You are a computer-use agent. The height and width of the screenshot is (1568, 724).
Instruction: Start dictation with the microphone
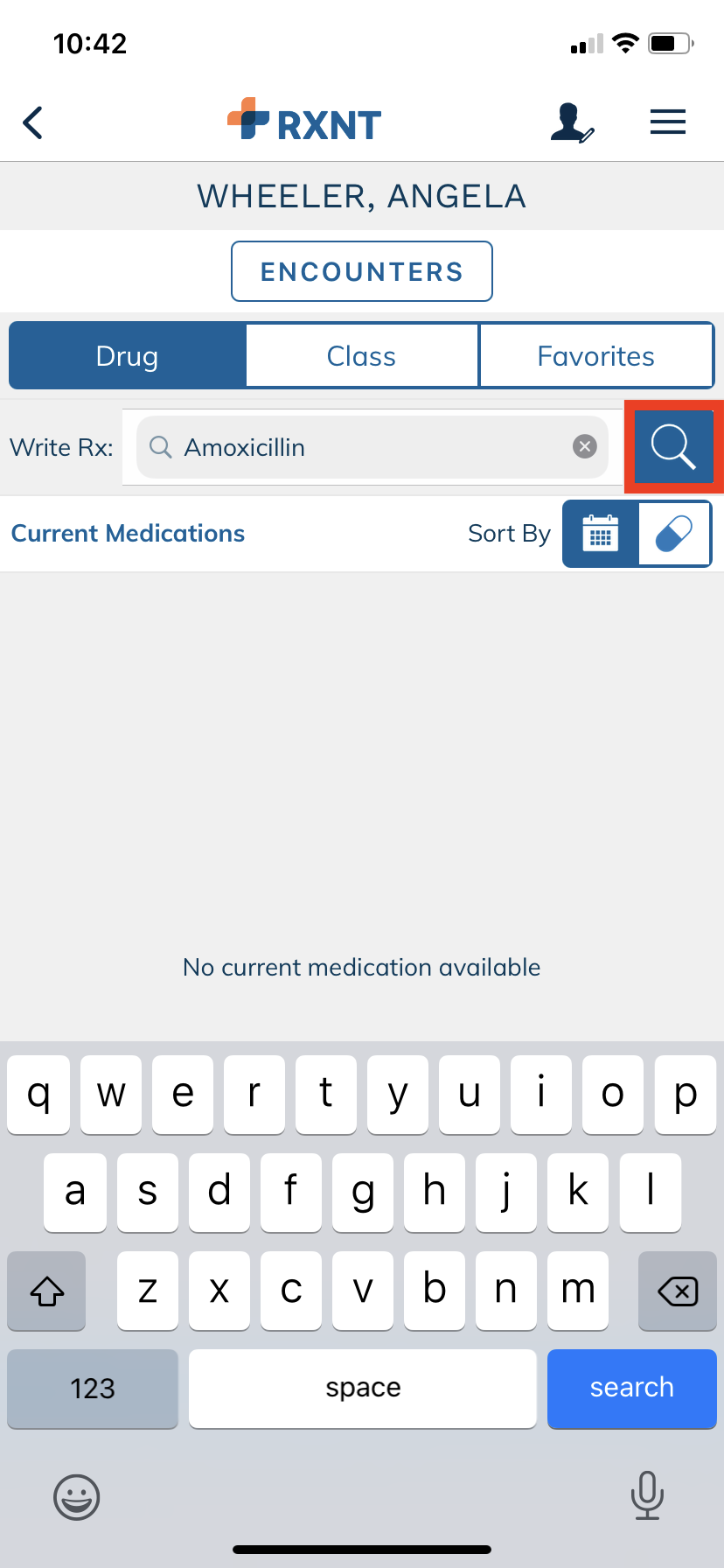[647, 1495]
